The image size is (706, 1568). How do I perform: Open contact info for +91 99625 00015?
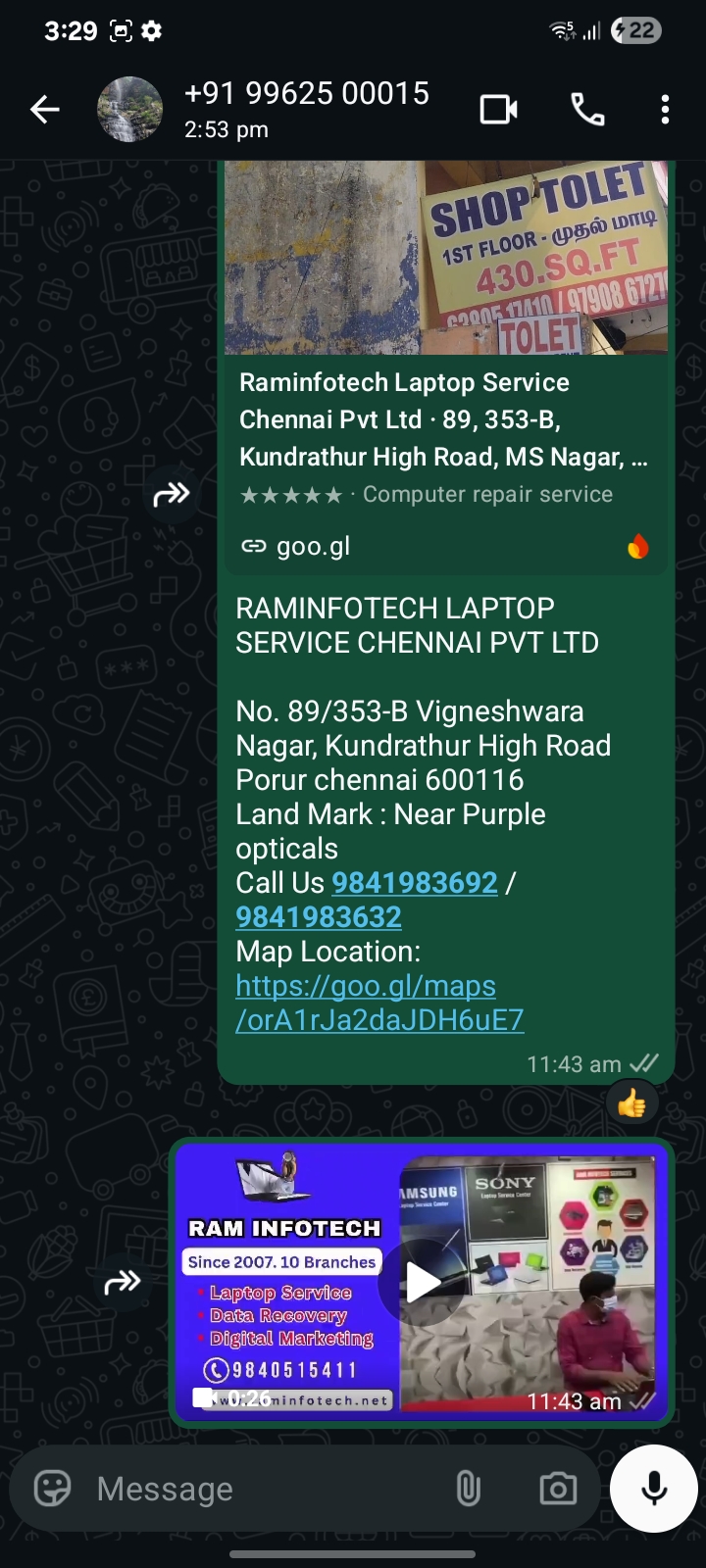306,108
